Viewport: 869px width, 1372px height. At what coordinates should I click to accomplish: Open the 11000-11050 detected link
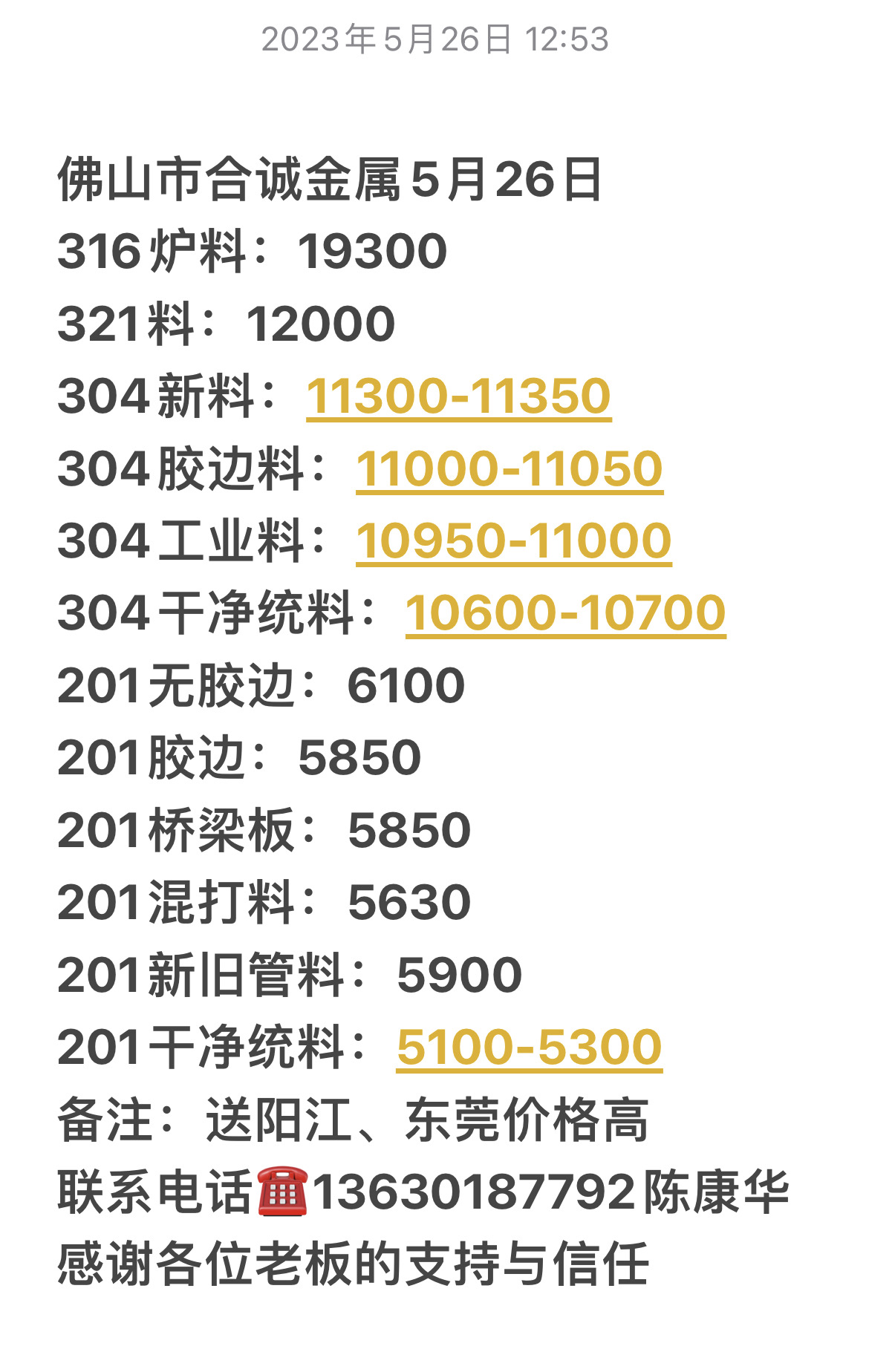coord(509,469)
